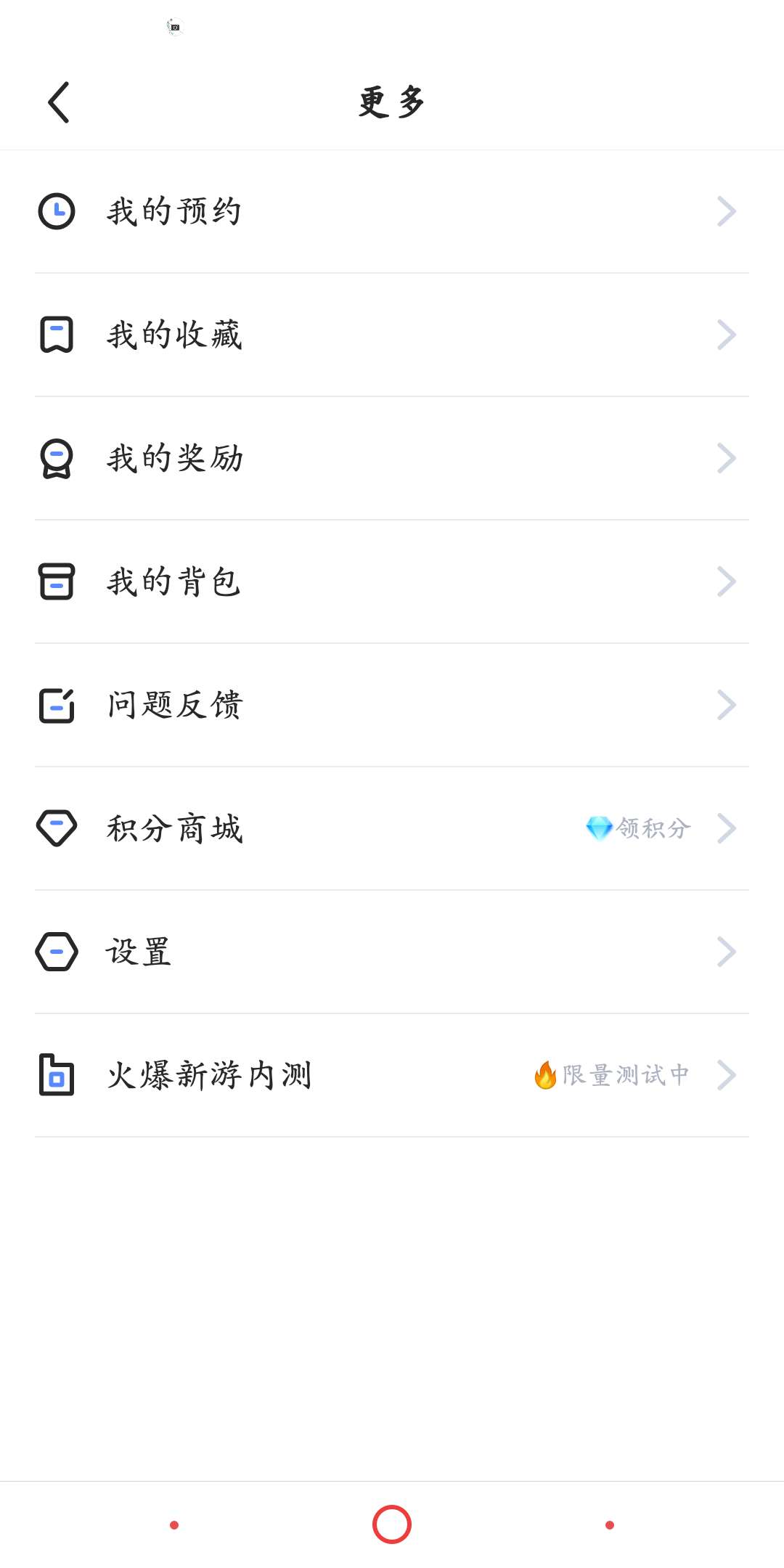This screenshot has width=784, height=1568.
Task: Open 设置 (settings)
Action: pyautogui.click(x=392, y=952)
